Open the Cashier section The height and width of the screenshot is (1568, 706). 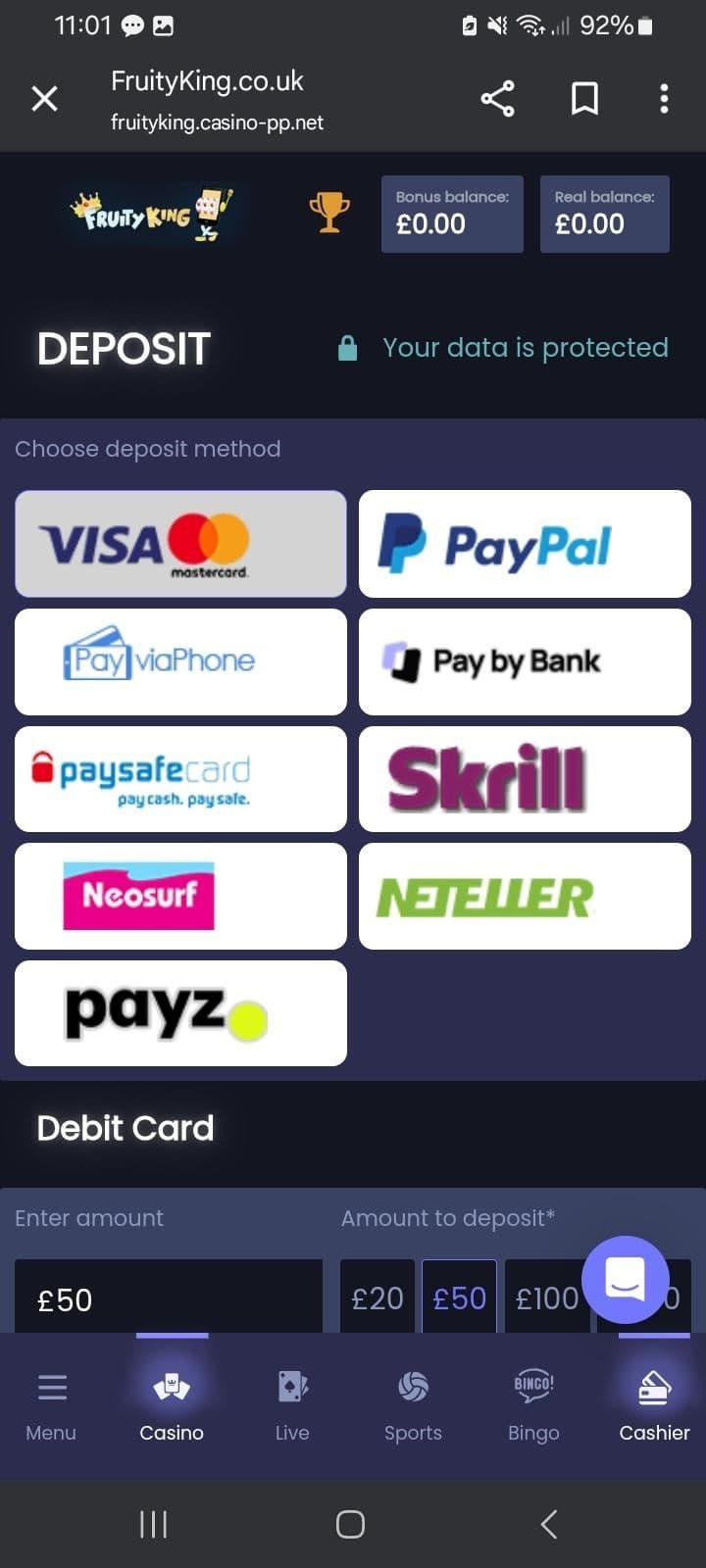(654, 1401)
